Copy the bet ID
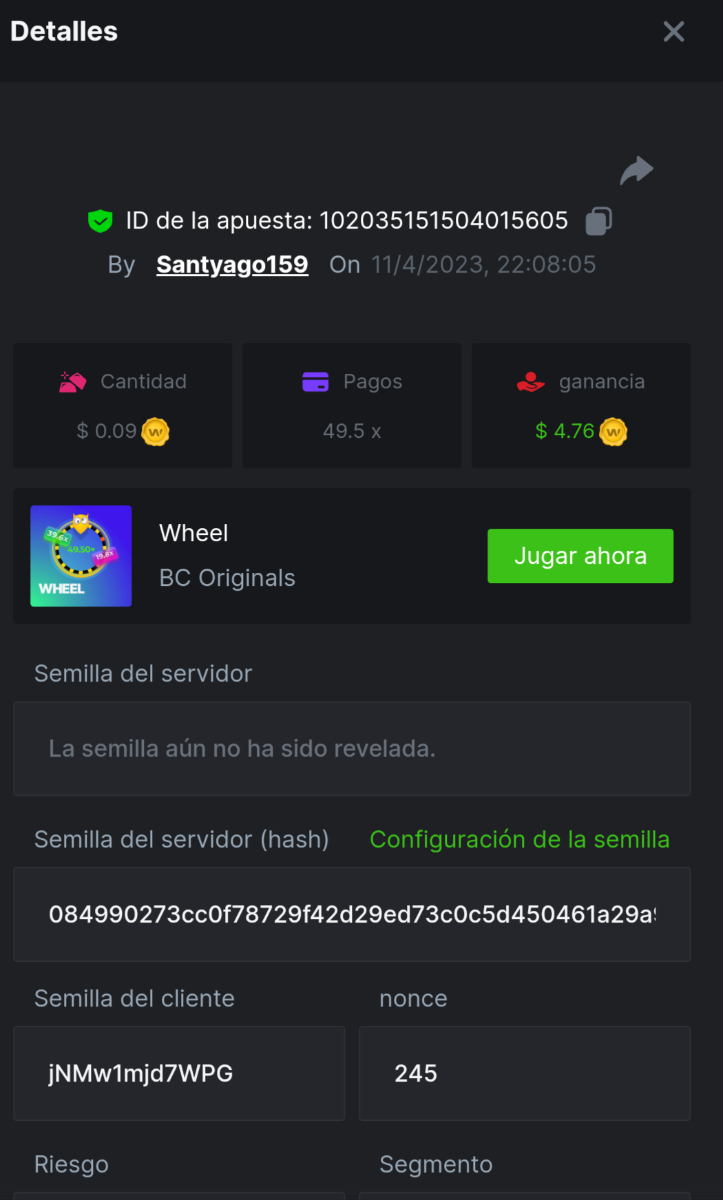 pos(598,221)
